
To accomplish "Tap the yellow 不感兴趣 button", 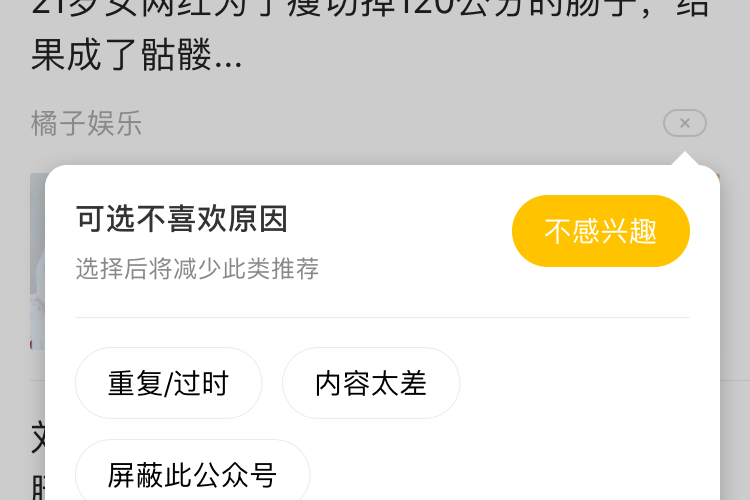I will 600,231.
